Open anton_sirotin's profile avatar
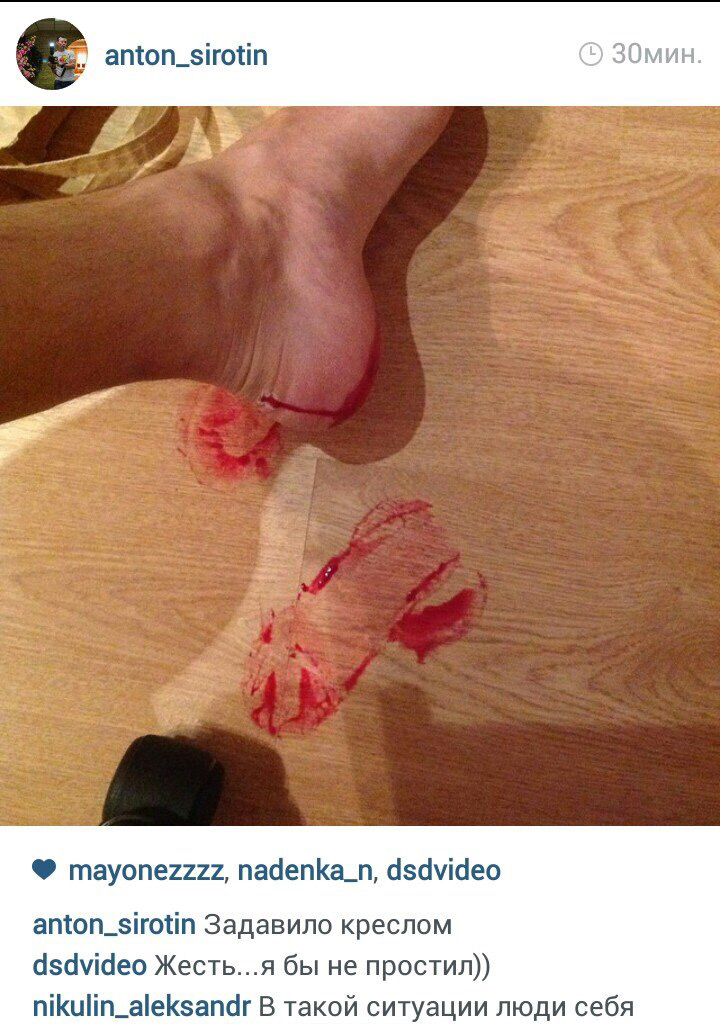Screen dimensions: 720x1024 52,54
